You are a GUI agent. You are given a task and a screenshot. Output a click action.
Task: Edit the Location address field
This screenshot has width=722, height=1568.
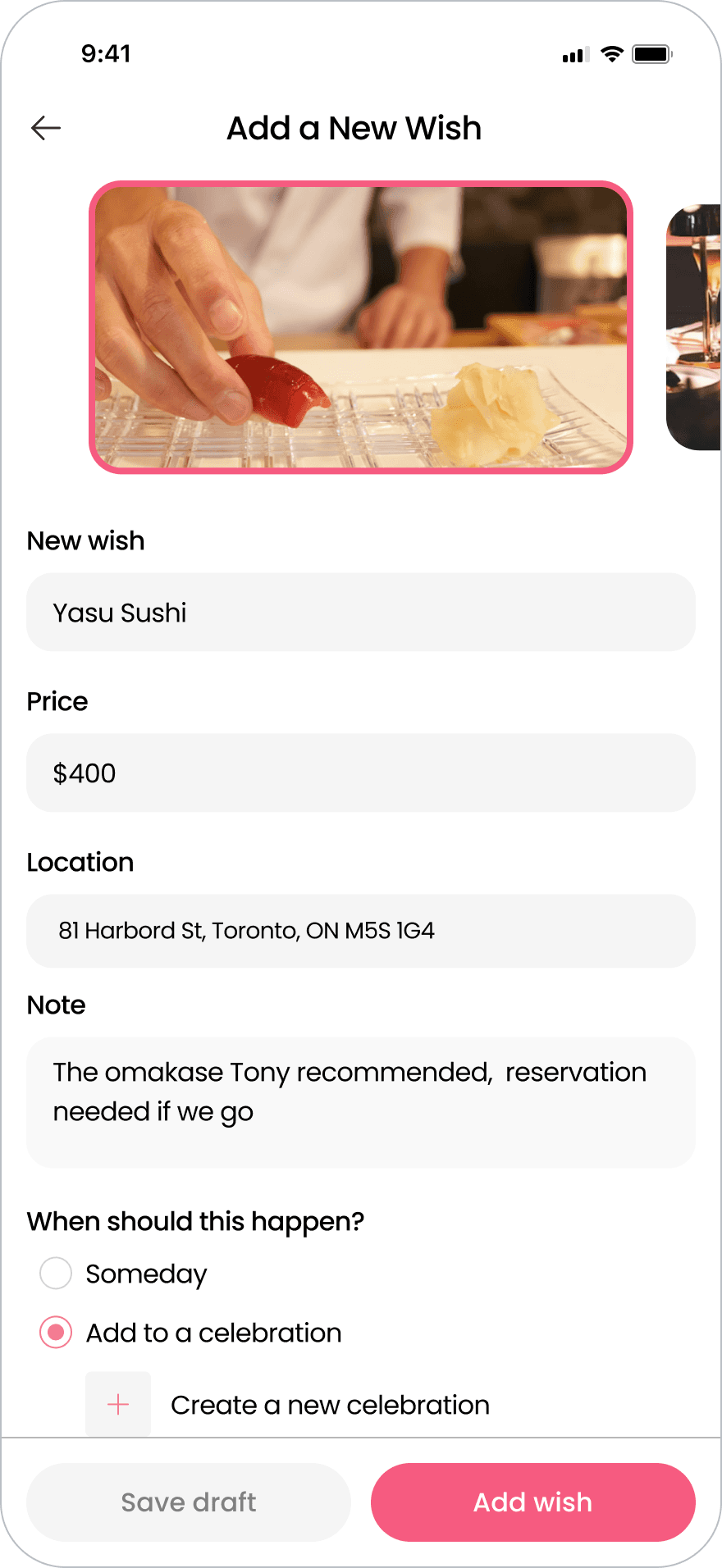pyautogui.click(x=361, y=931)
